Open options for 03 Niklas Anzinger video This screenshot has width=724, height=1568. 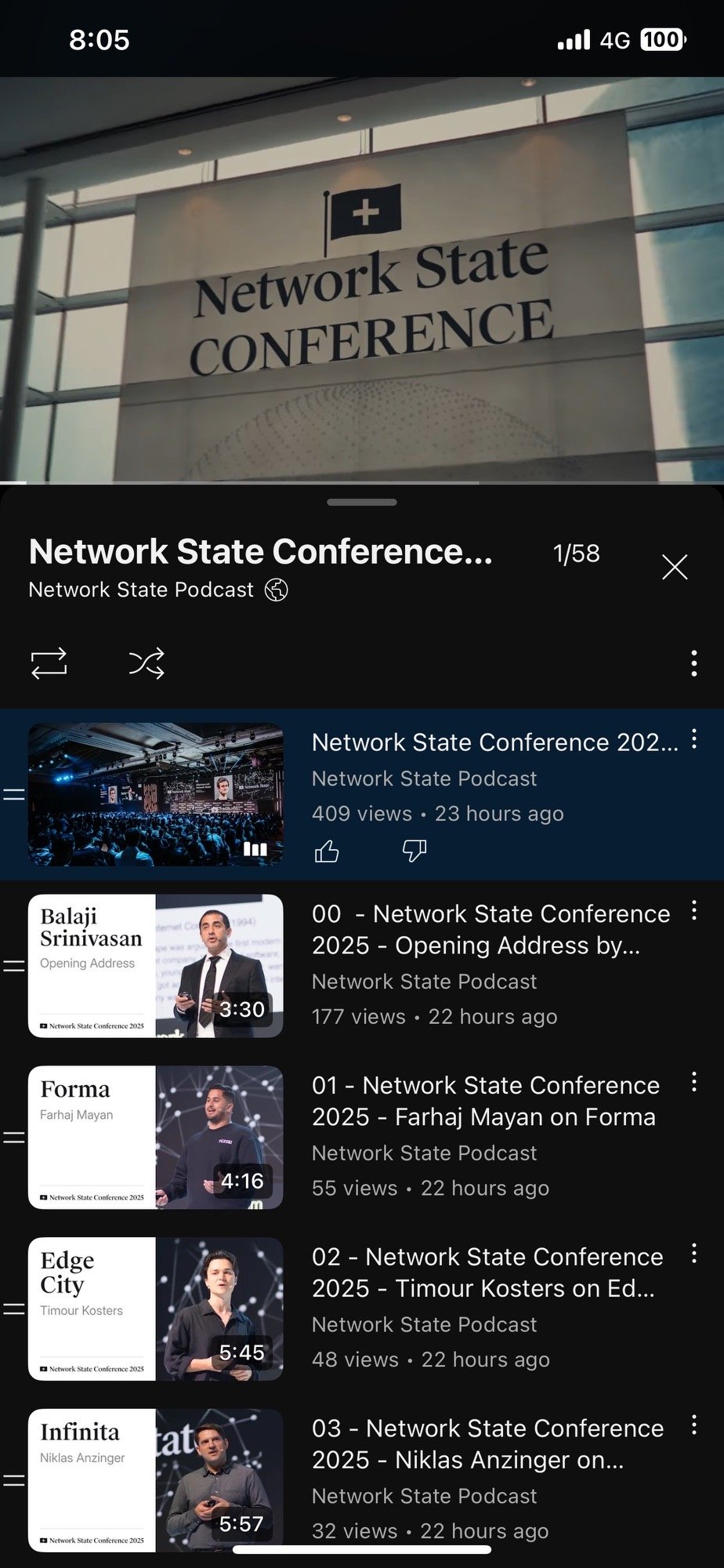694,1425
